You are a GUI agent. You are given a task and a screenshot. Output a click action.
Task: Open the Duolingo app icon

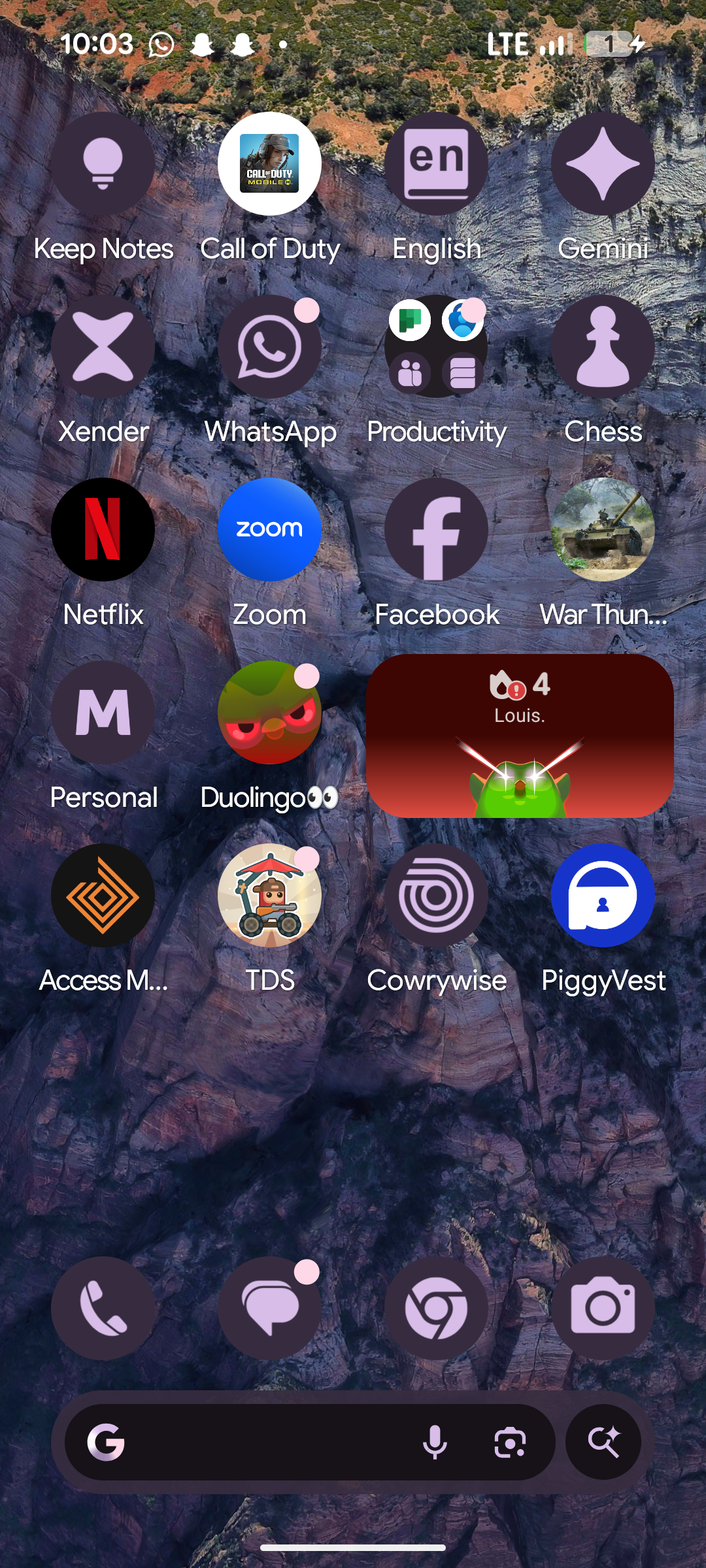(269, 713)
